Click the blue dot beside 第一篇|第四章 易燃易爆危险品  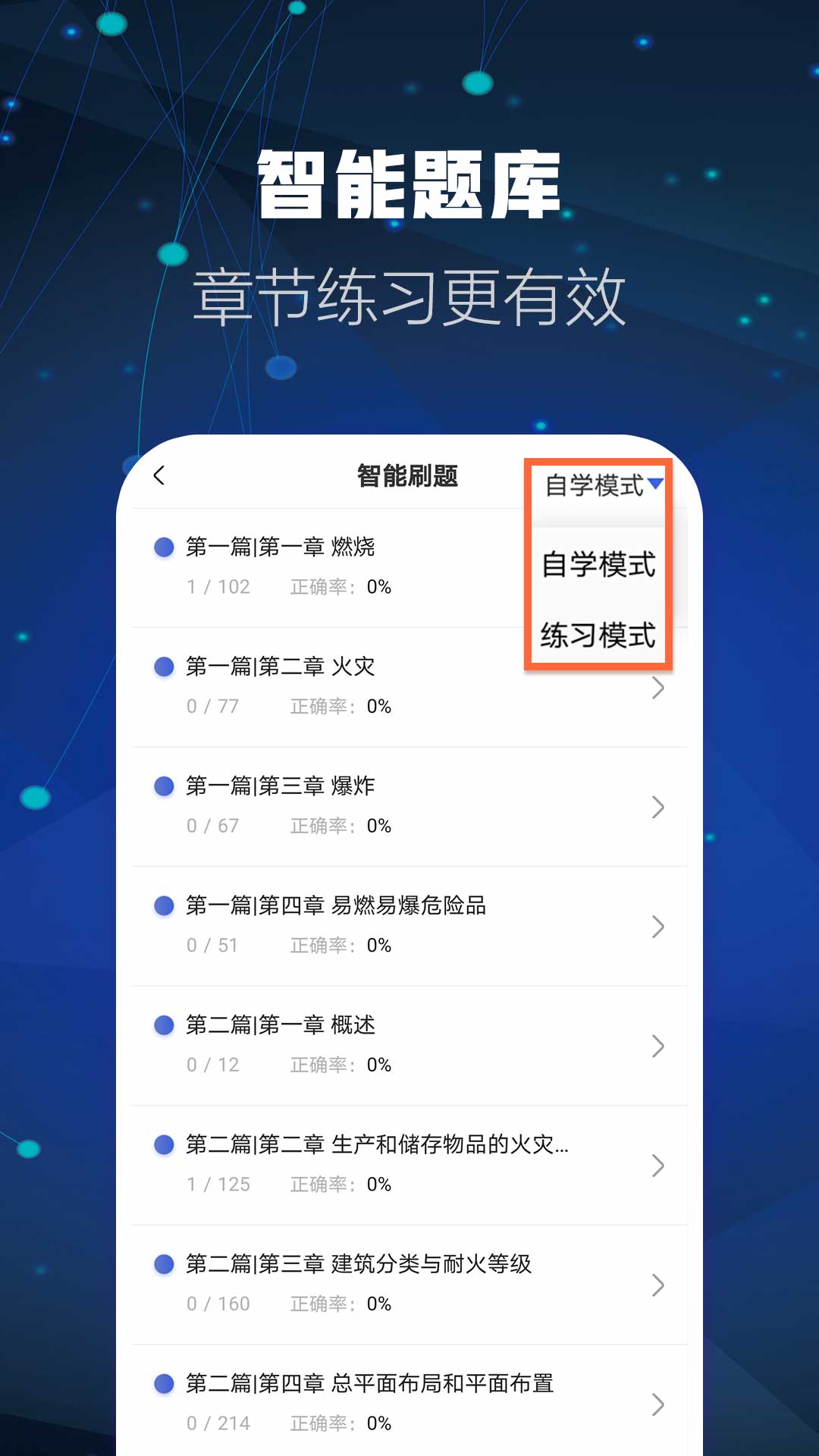coord(164,905)
